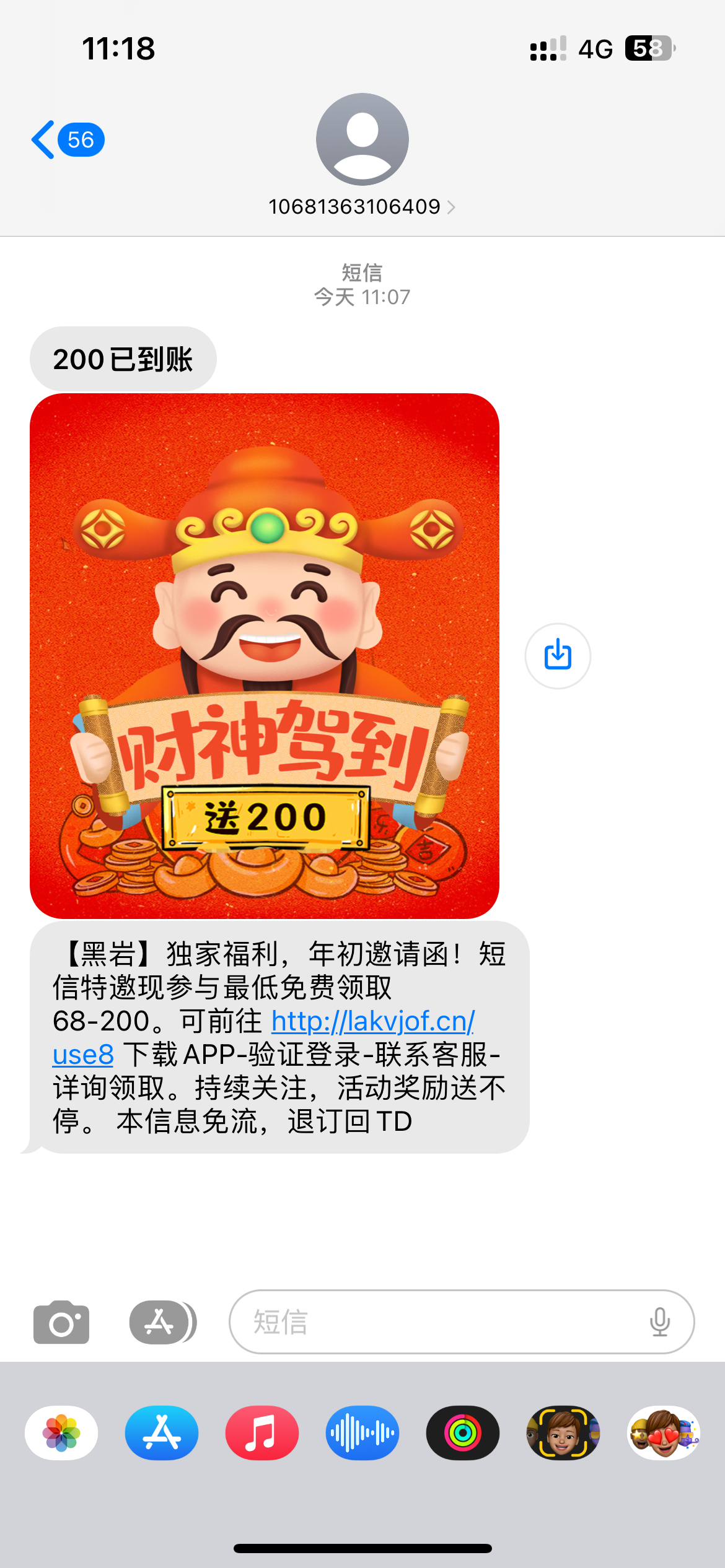The width and height of the screenshot is (725, 1568).
Task: Focus the 短信 message input field
Action: [434, 1322]
